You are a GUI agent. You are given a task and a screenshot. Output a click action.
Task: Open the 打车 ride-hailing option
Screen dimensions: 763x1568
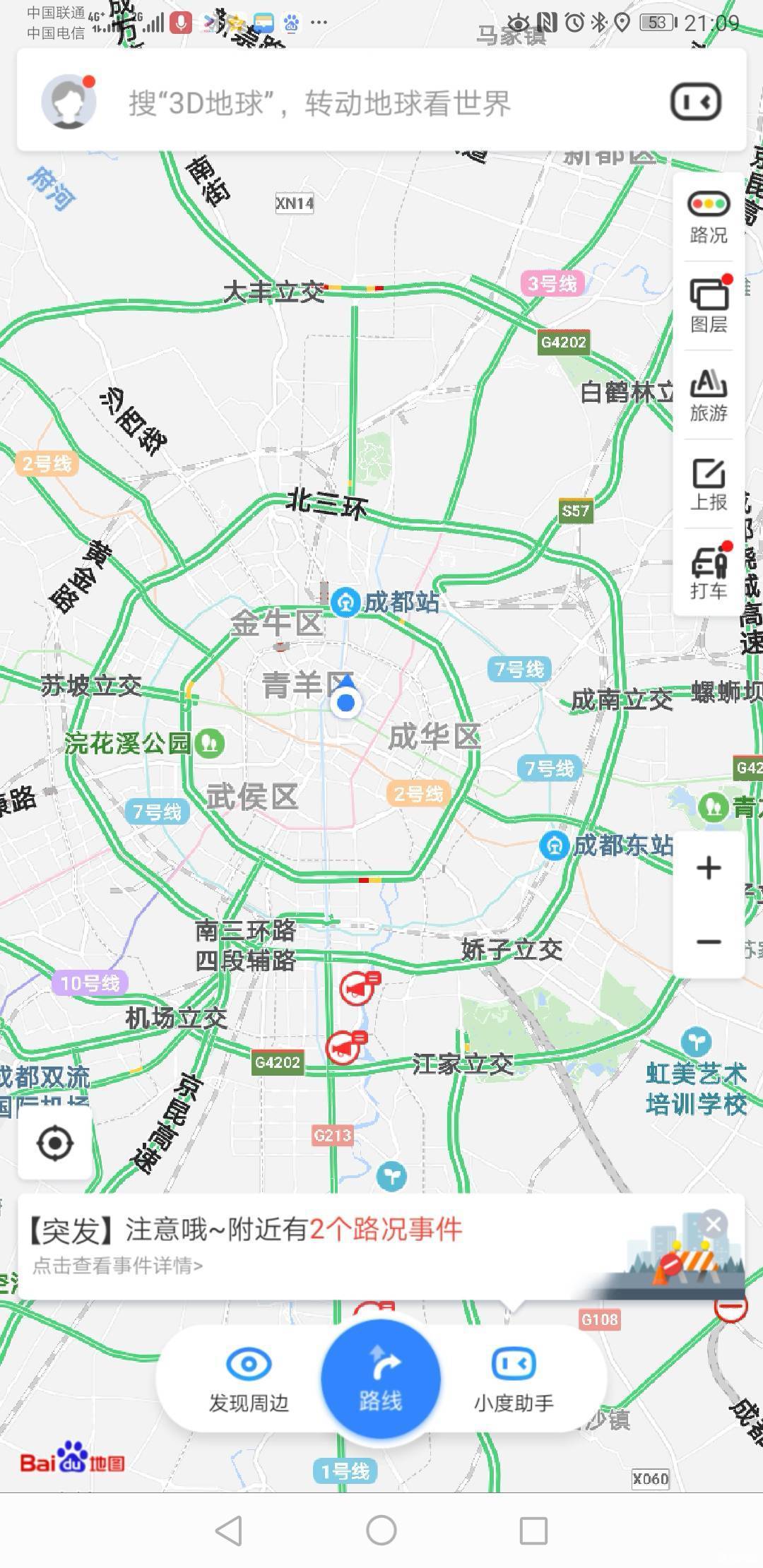[709, 573]
